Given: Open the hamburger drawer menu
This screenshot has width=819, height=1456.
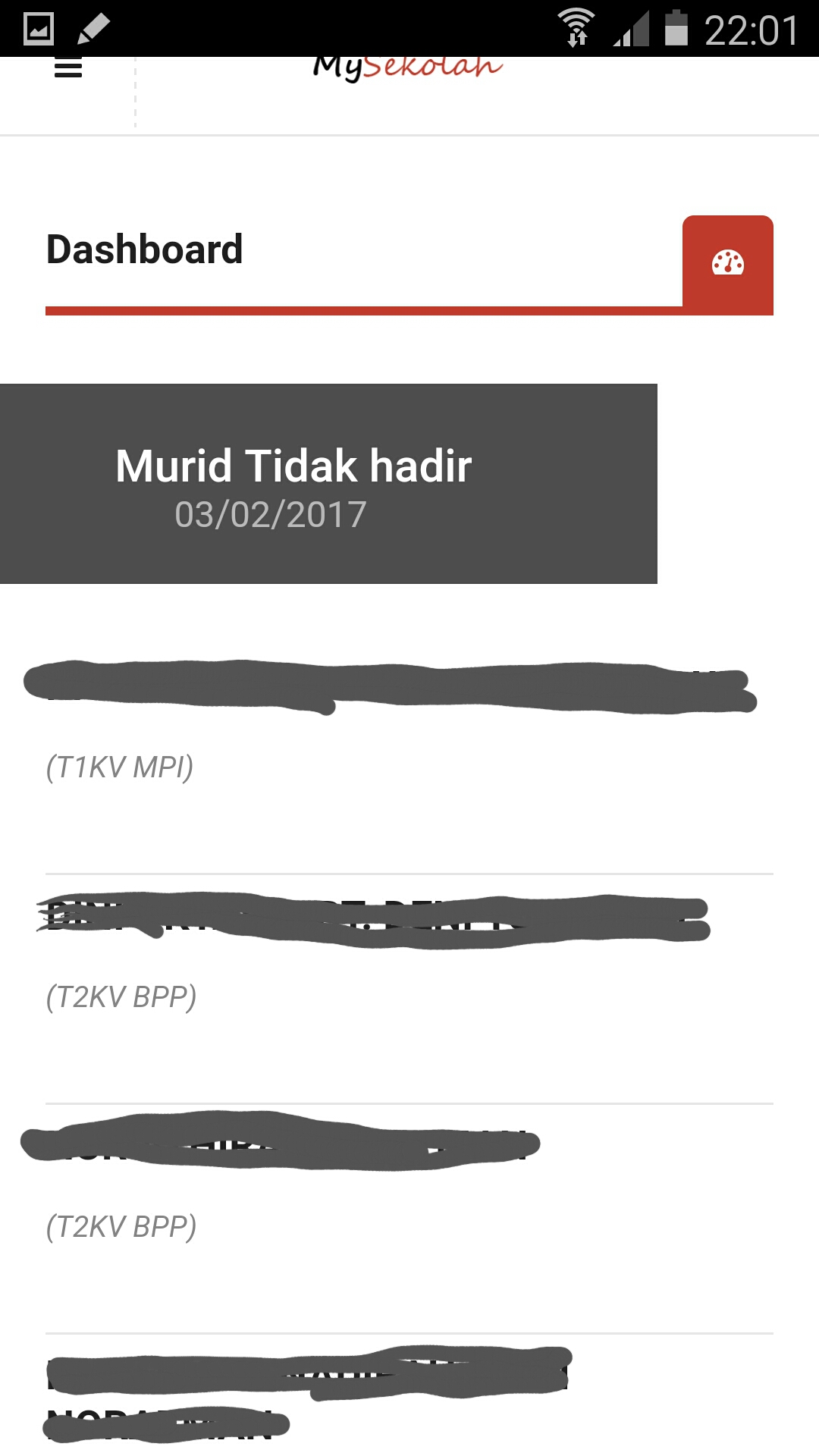Looking at the screenshot, I should click(68, 68).
